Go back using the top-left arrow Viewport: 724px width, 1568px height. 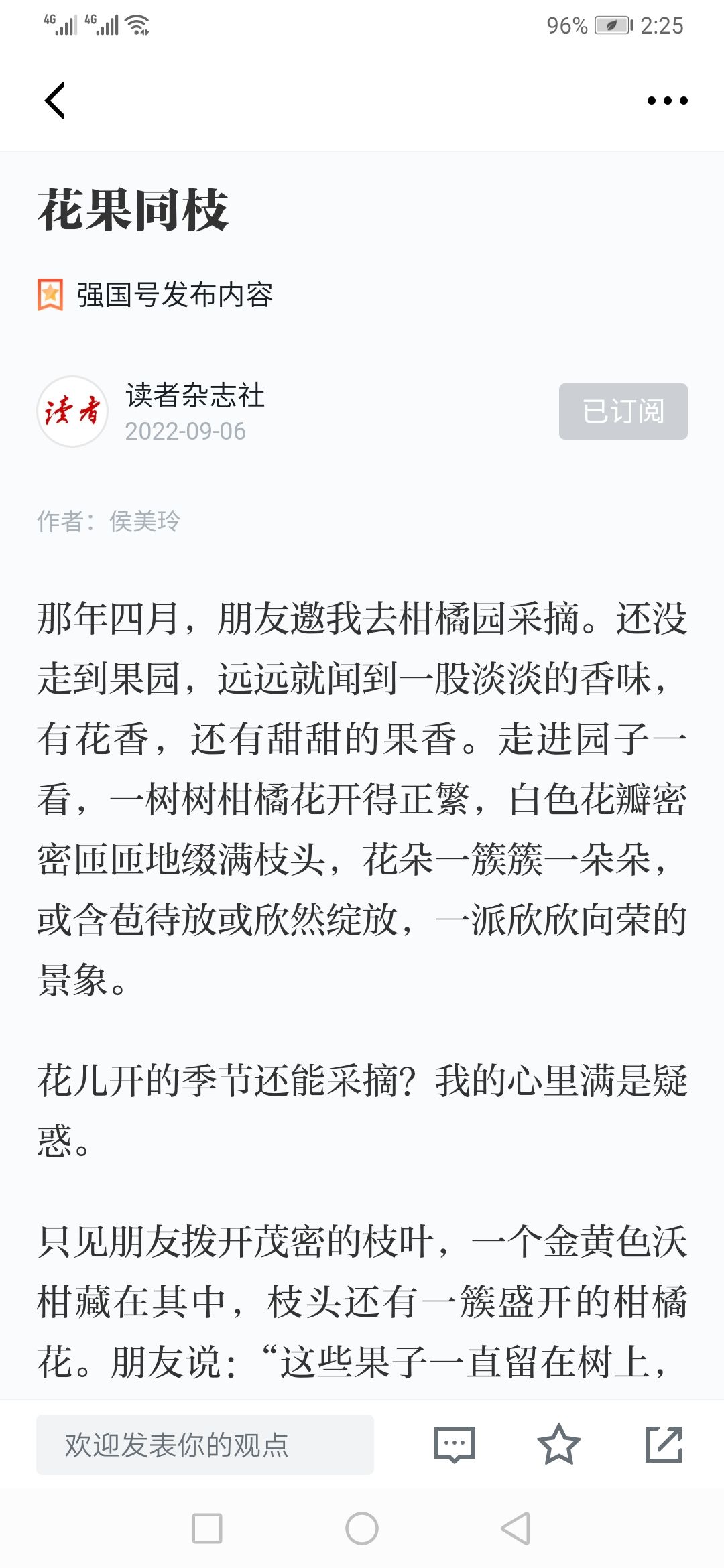tap(55, 101)
